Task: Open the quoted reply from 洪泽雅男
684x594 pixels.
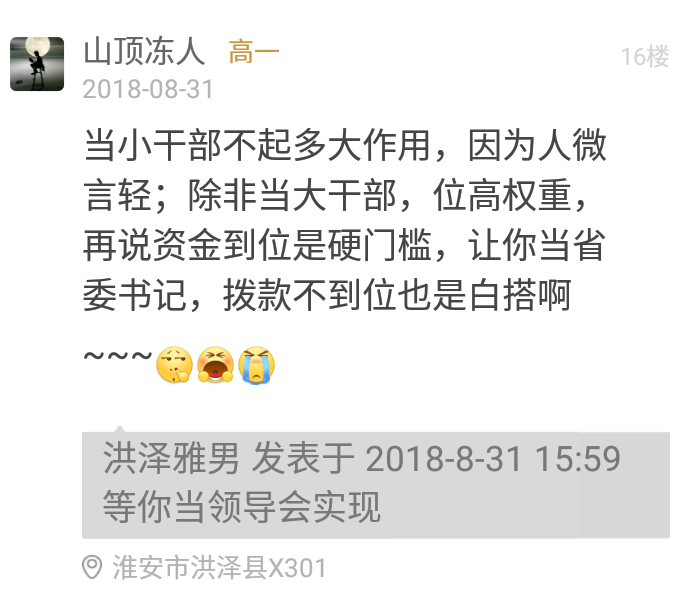Action: (375, 484)
